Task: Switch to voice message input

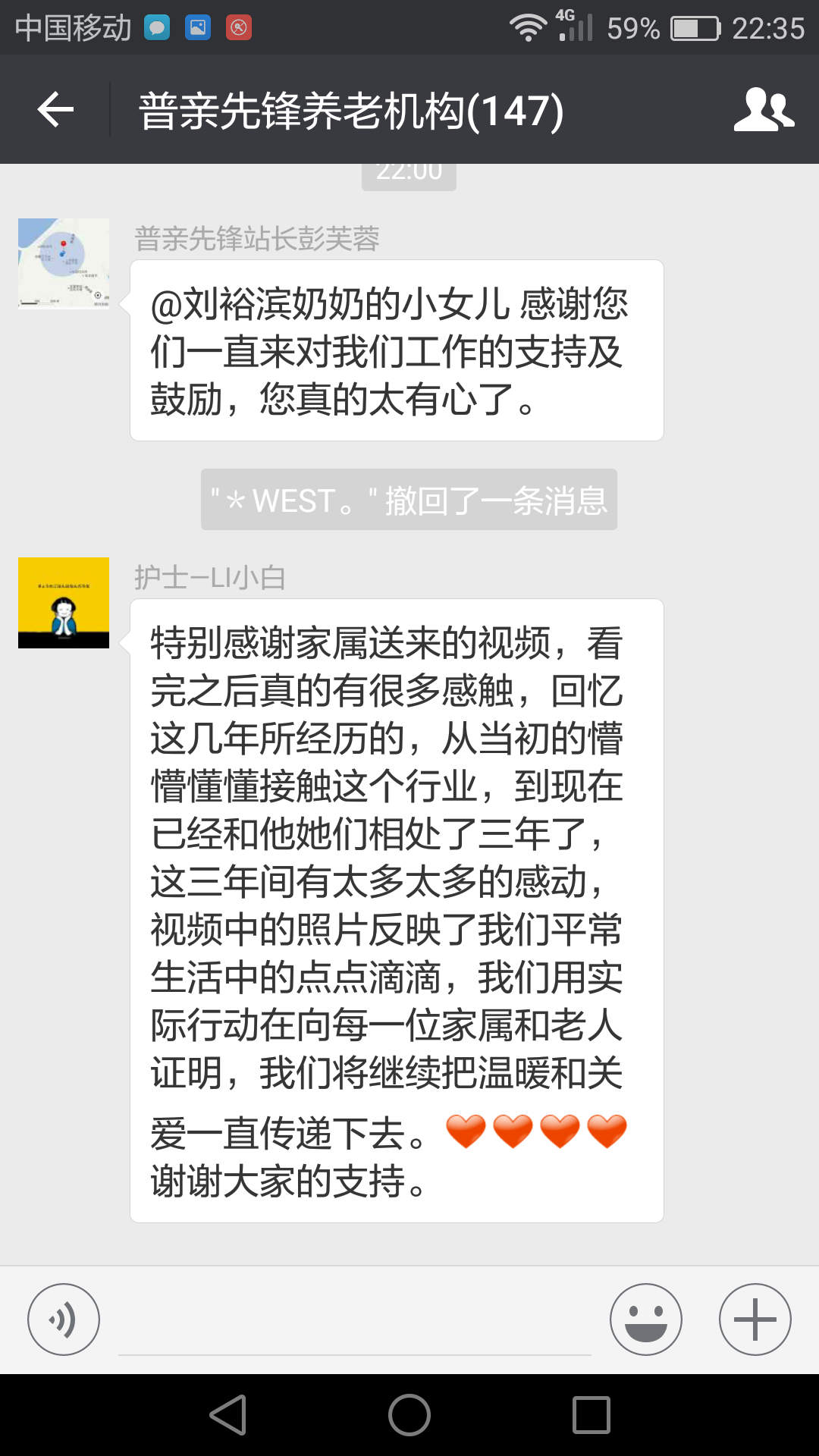Action: point(64,1319)
